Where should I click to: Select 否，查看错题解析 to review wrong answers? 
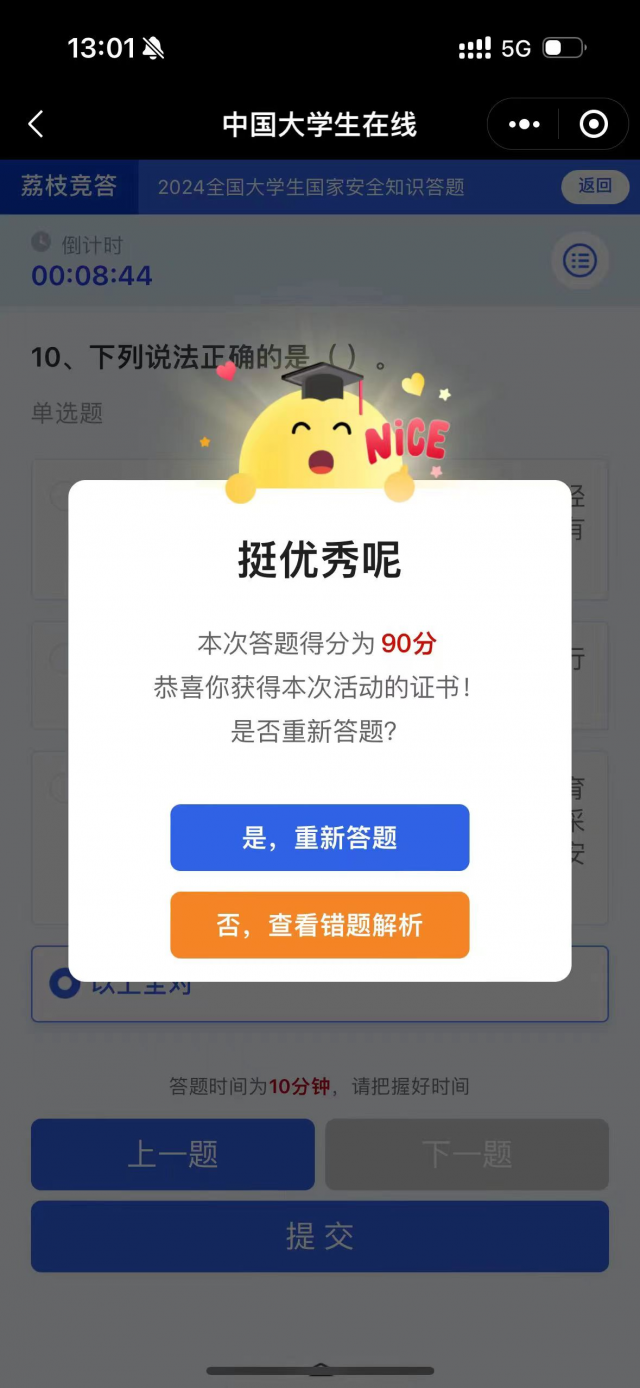(x=319, y=925)
